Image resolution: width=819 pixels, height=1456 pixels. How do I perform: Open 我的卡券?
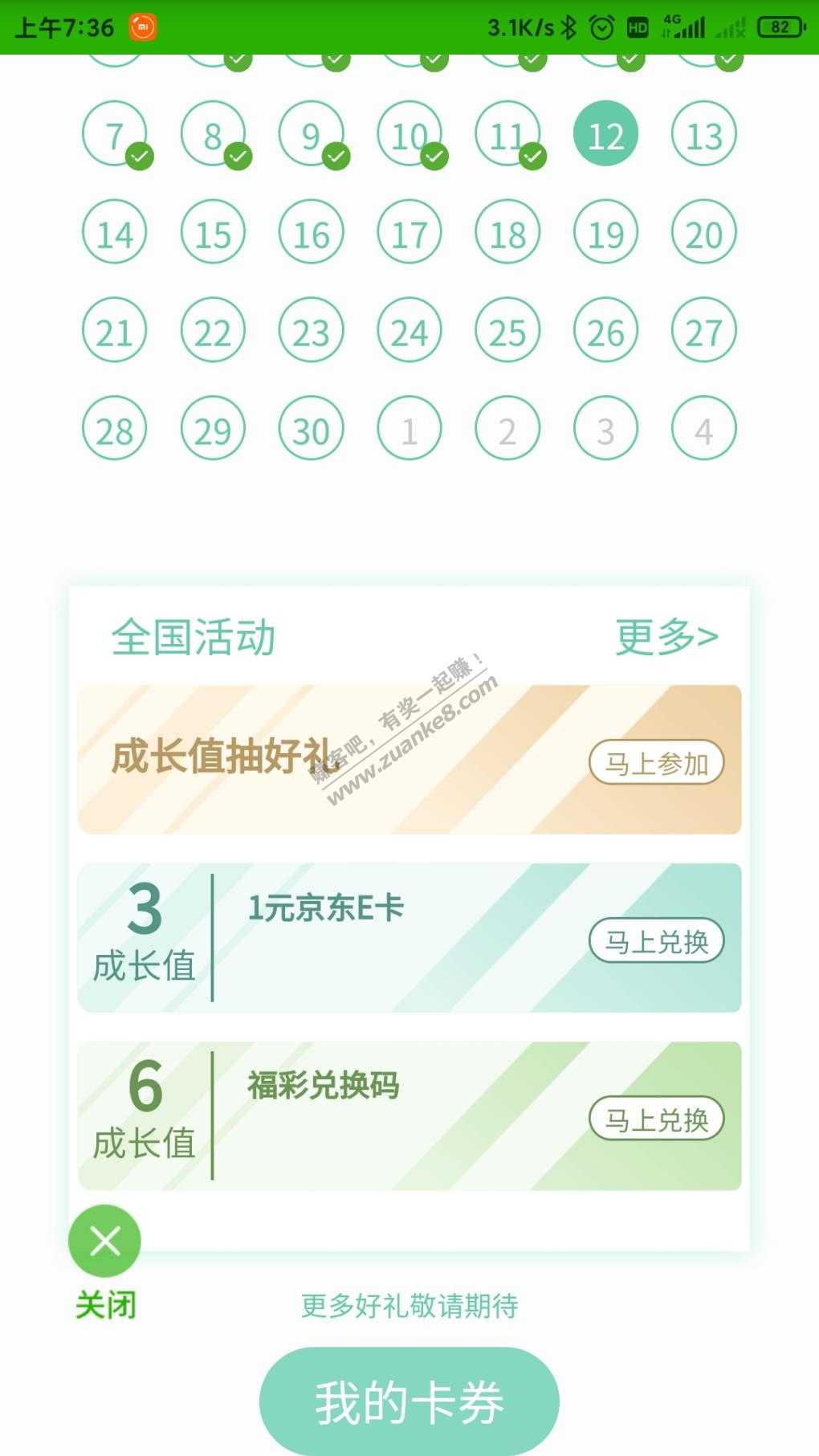pos(409,1401)
